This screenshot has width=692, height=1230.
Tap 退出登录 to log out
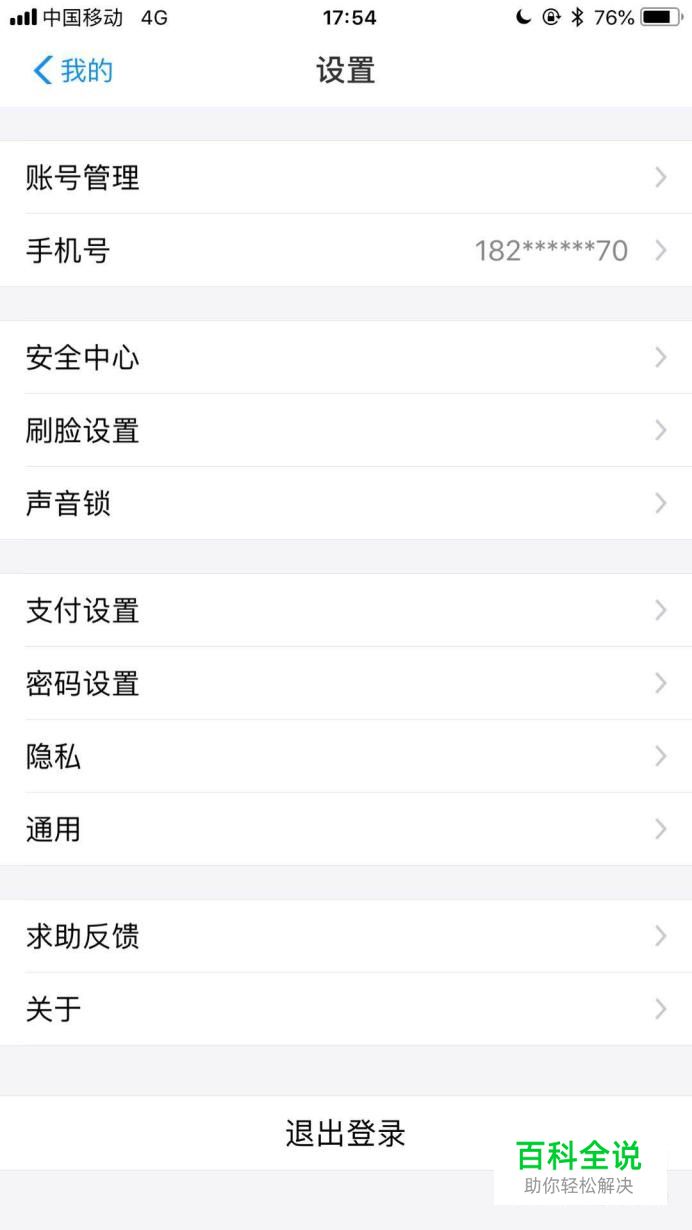(x=346, y=1134)
